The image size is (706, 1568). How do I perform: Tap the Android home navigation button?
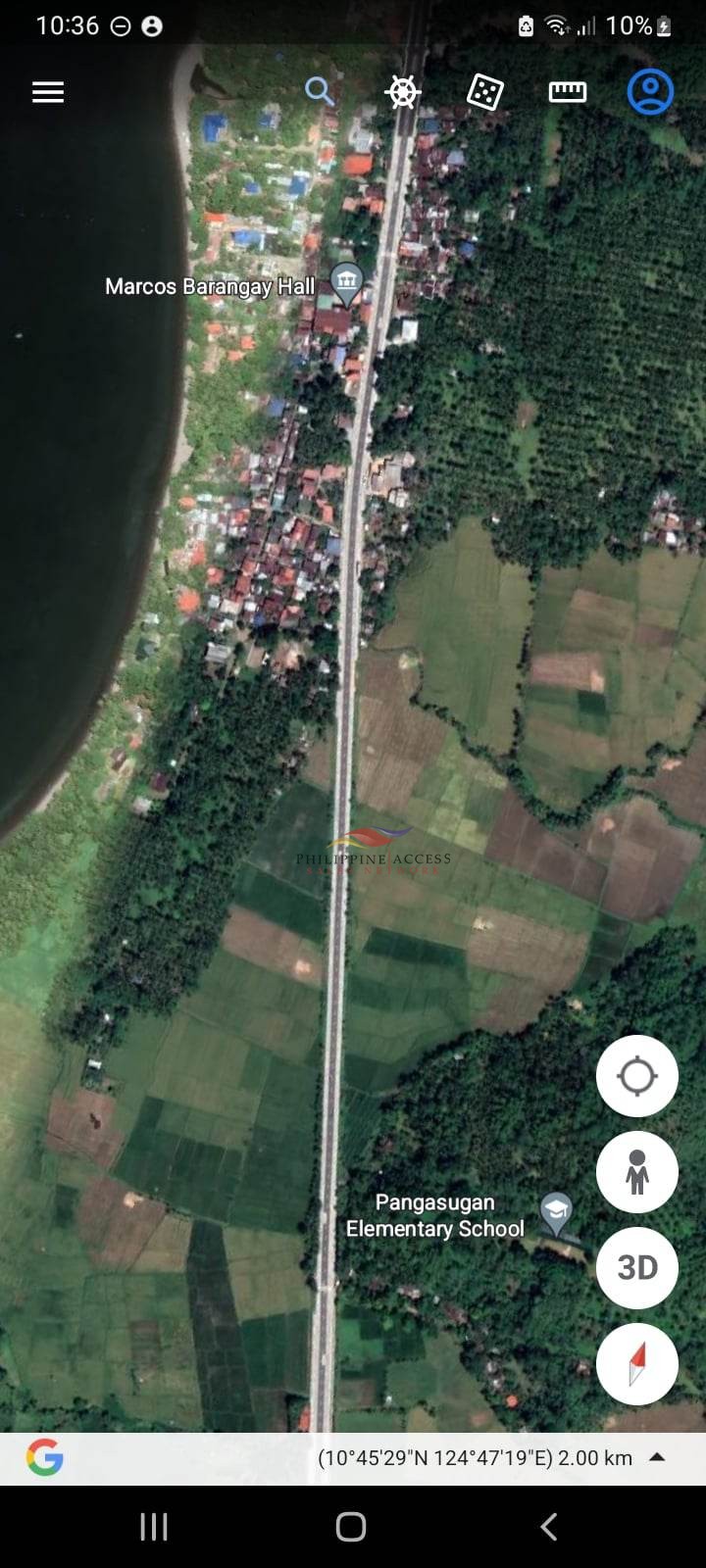click(x=353, y=1526)
